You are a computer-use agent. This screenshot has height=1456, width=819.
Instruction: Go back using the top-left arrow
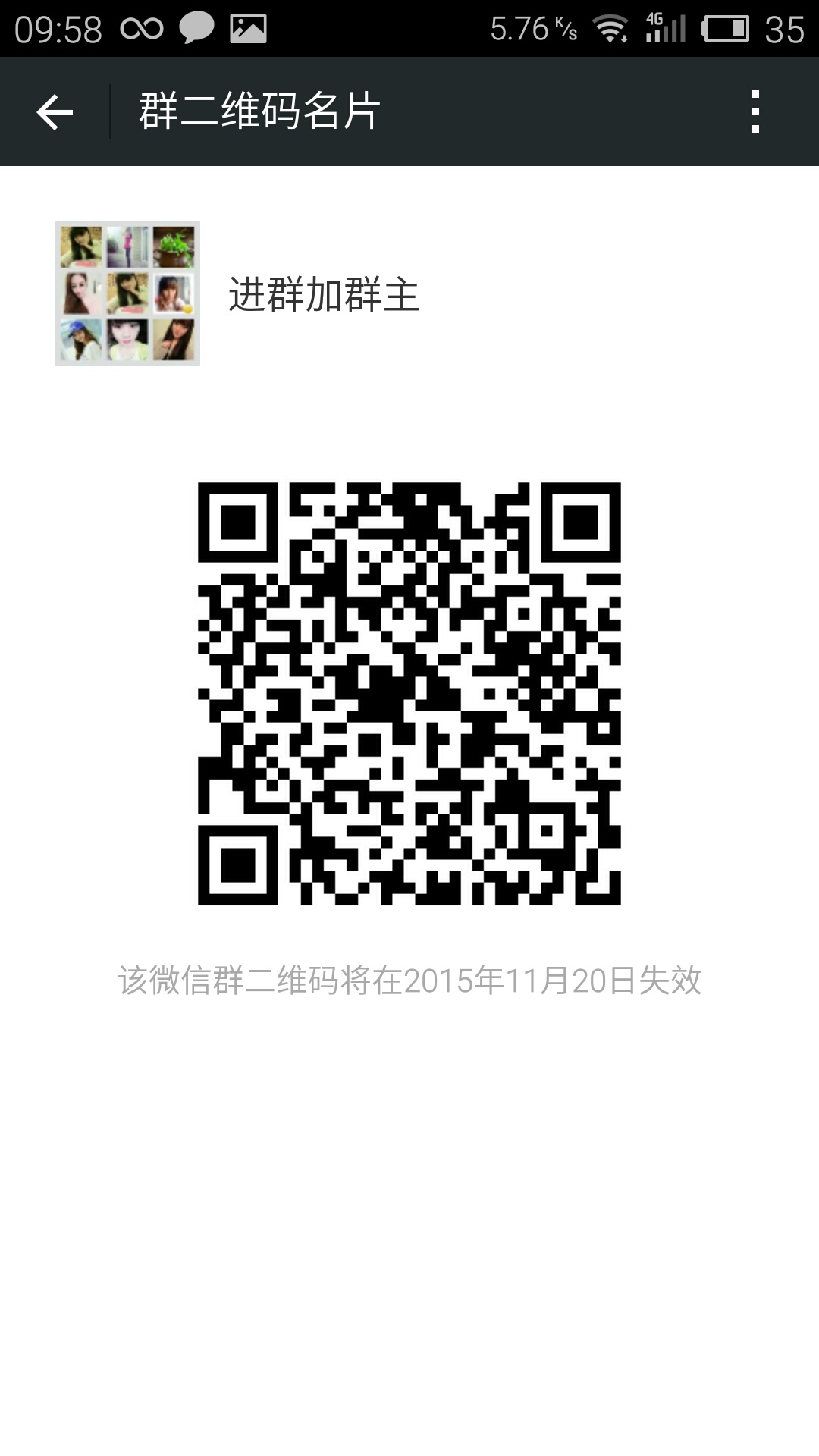[x=55, y=112]
